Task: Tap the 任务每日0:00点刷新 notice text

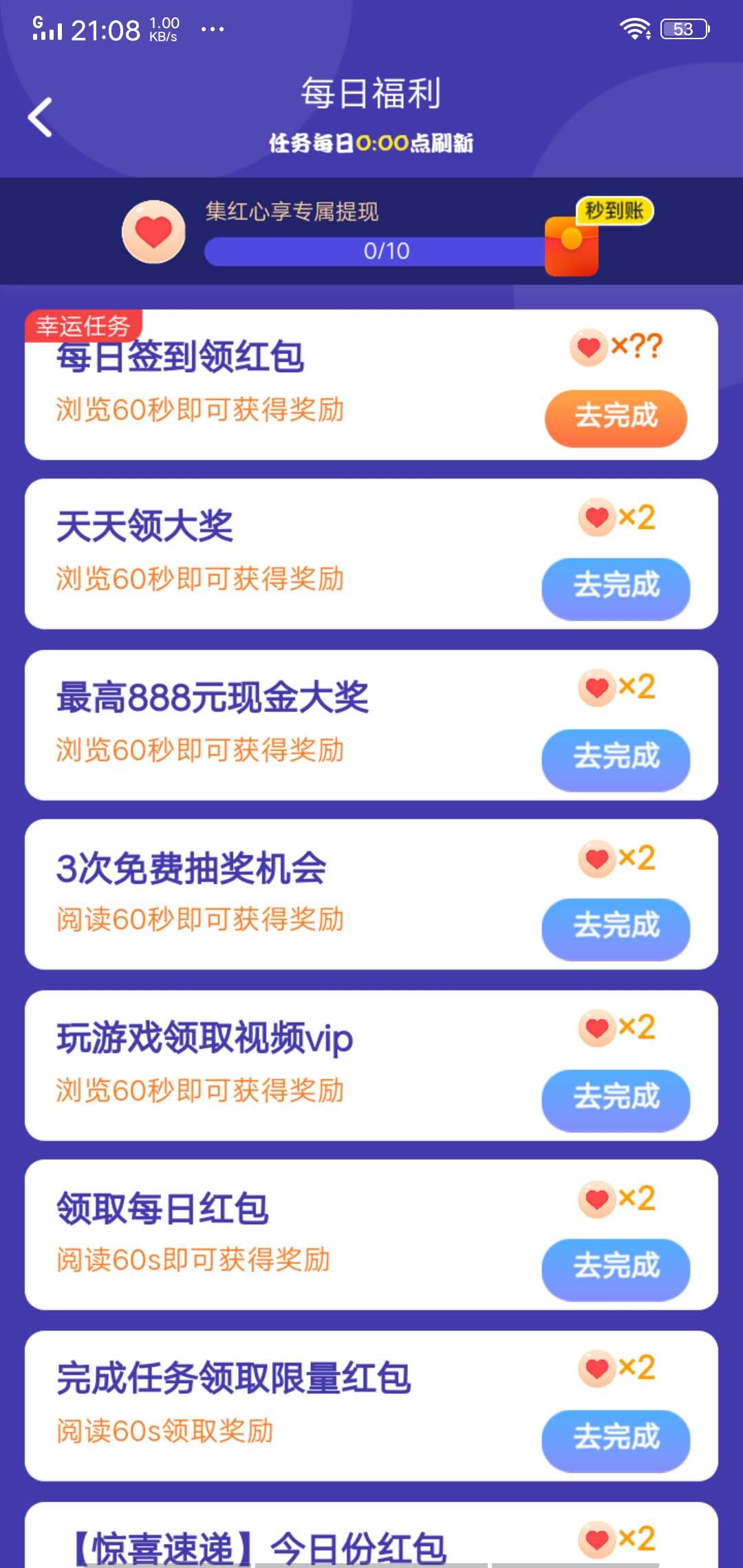Action: (371, 143)
